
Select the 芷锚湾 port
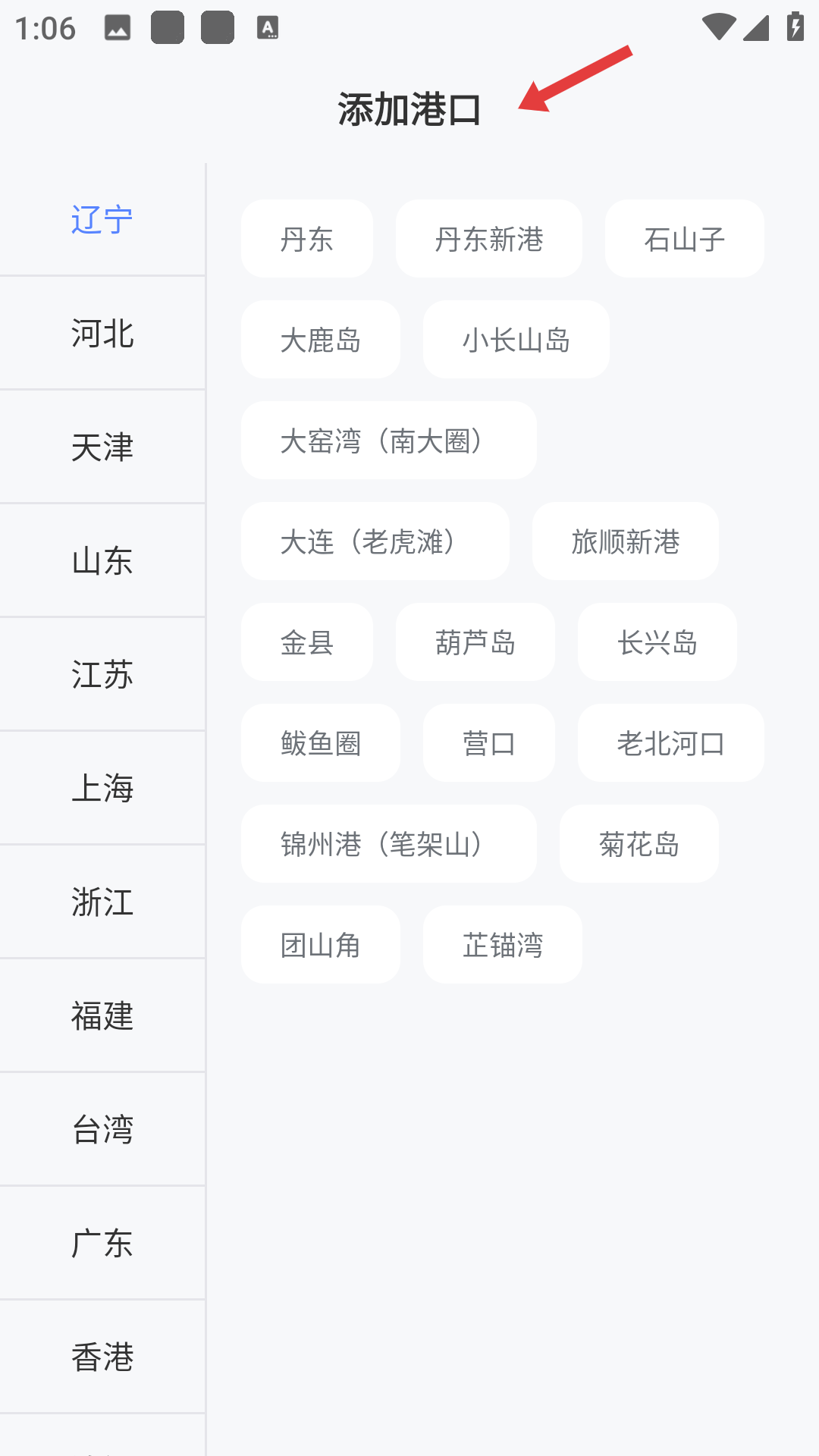[x=502, y=945]
